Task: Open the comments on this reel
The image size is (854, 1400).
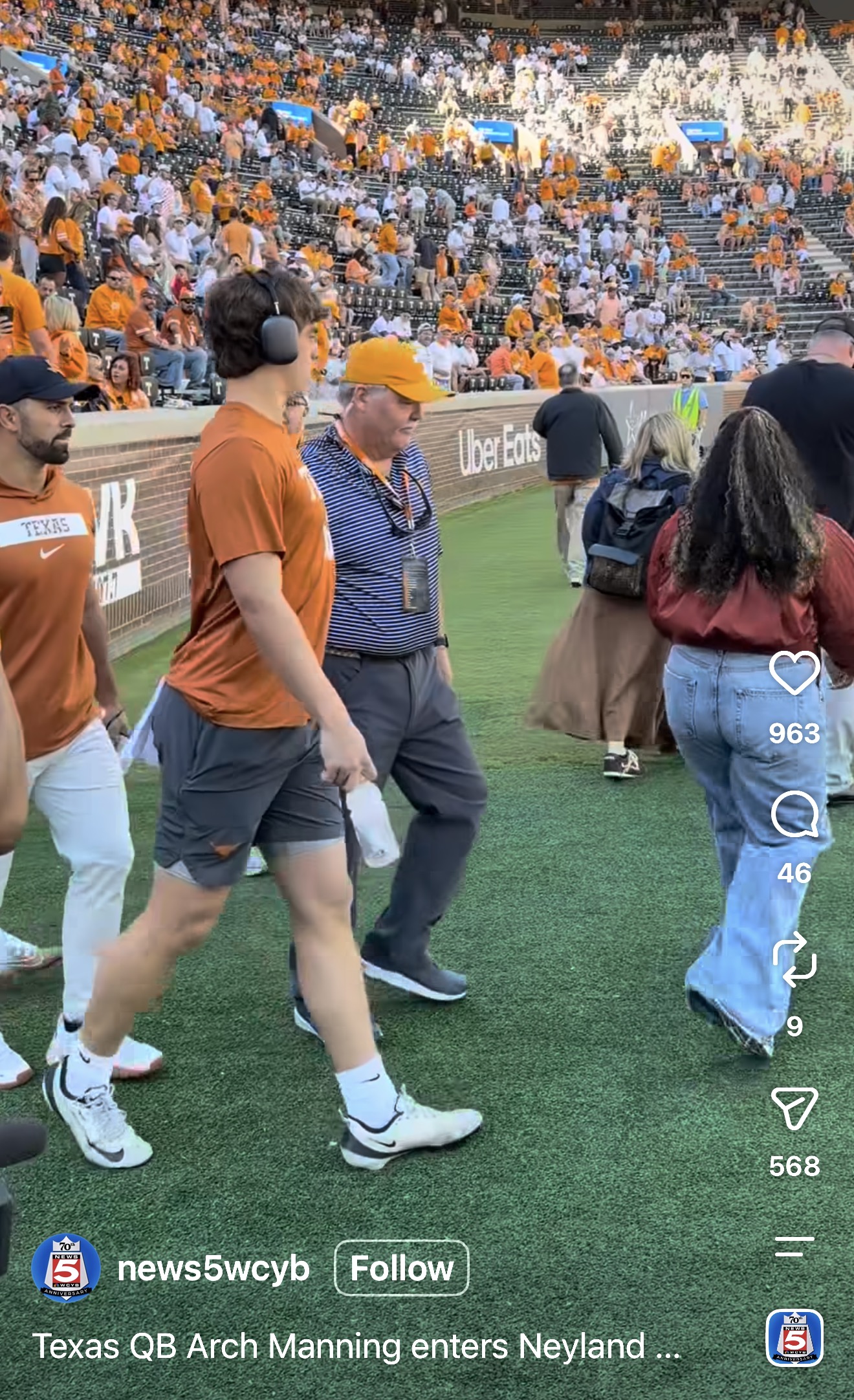Action: pyautogui.click(x=794, y=814)
